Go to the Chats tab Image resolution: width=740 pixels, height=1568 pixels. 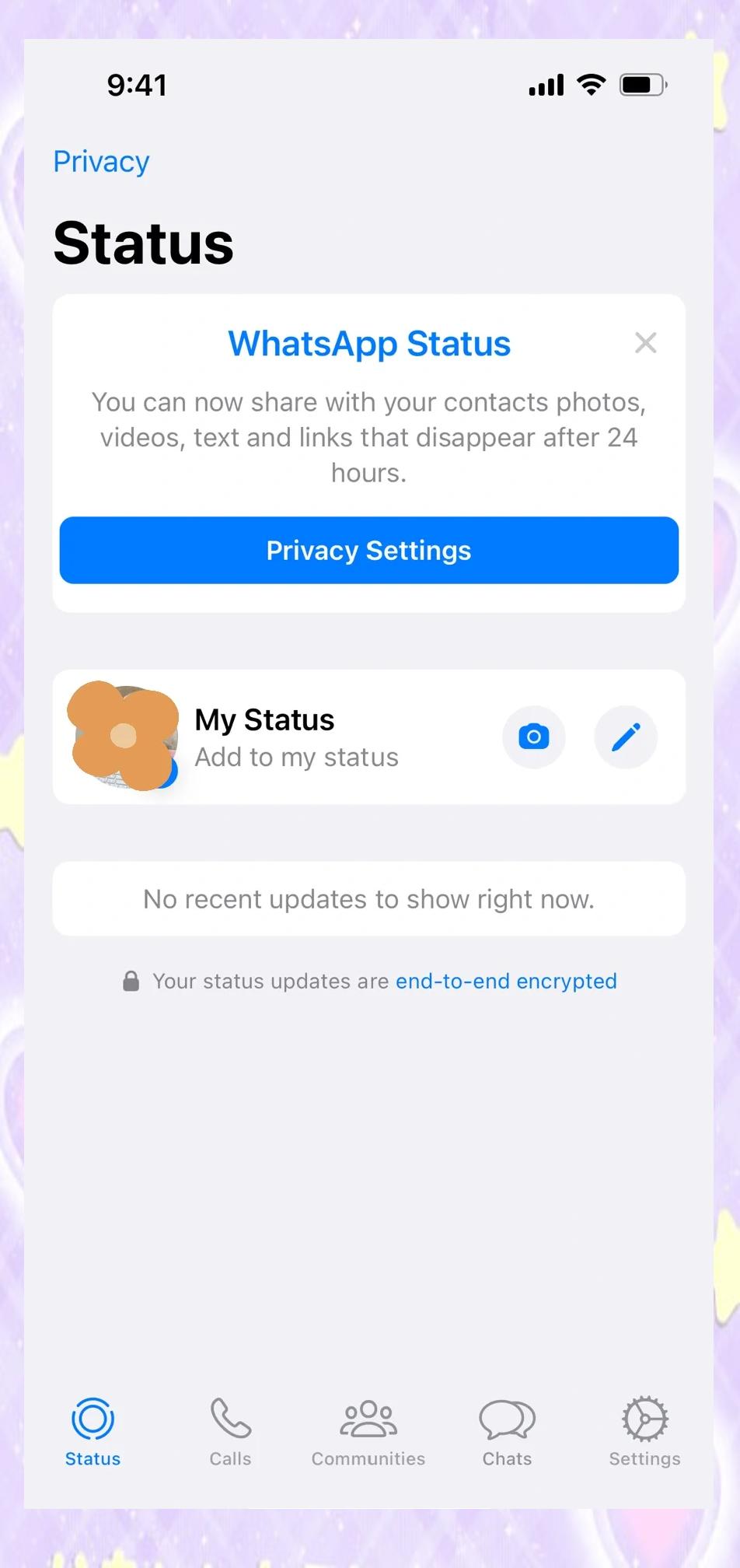507,1432
